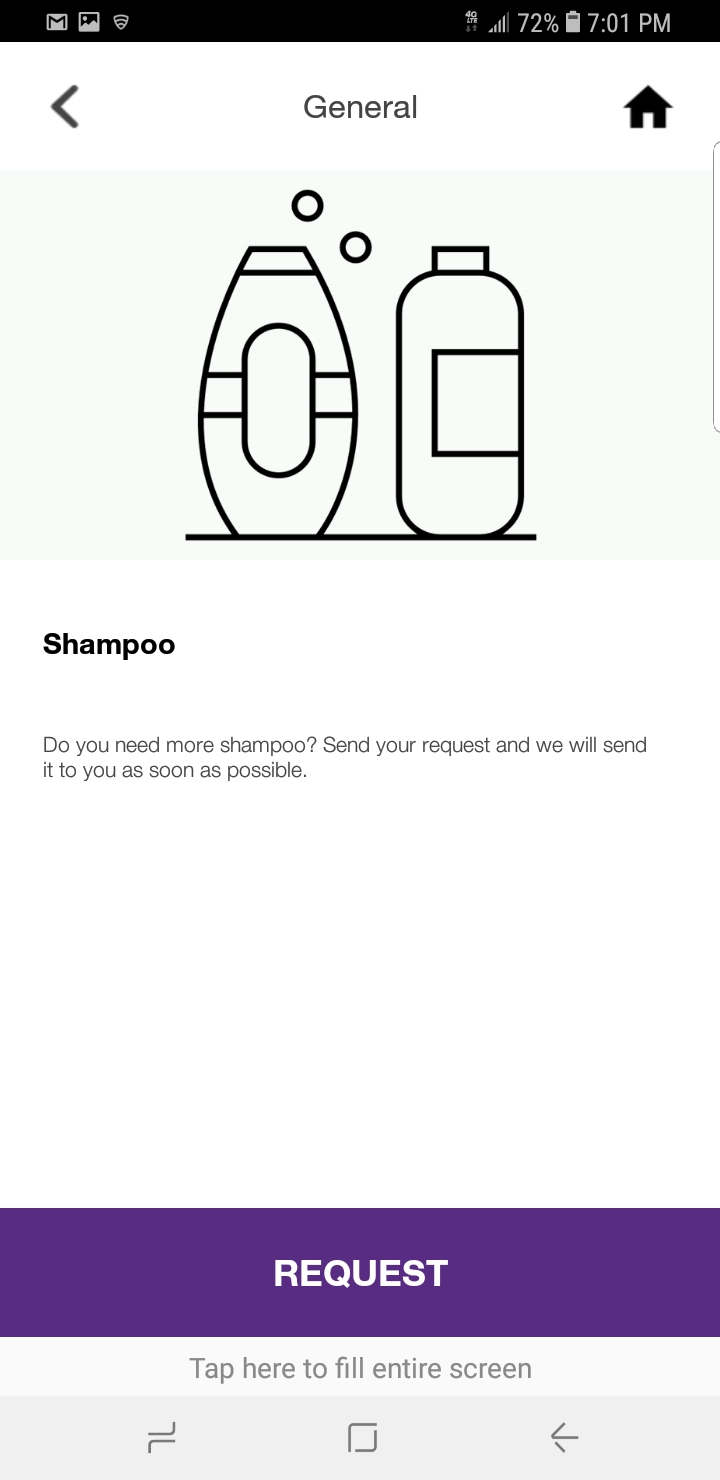Open the home icon in header

(x=648, y=107)
